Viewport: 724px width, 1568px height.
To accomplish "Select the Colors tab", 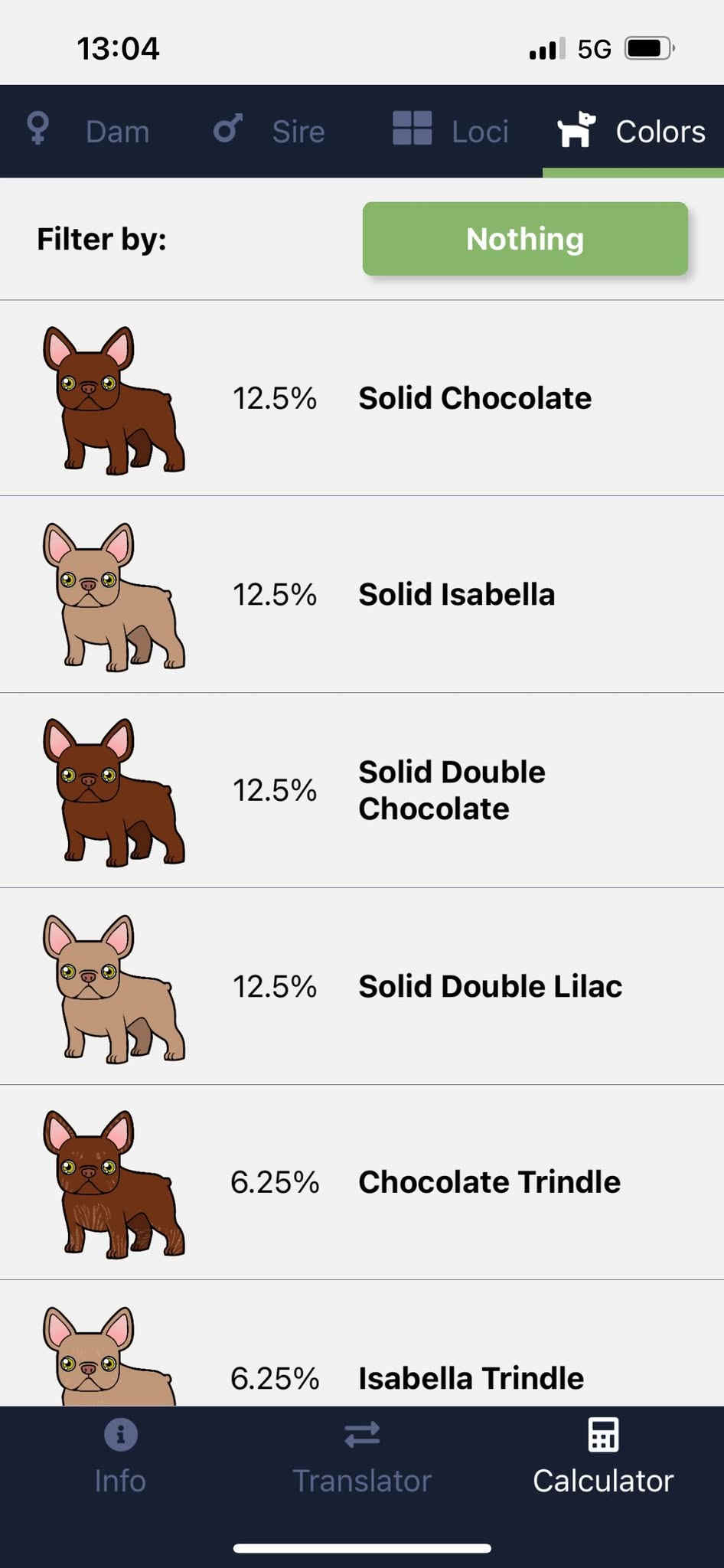I will 632,131.
